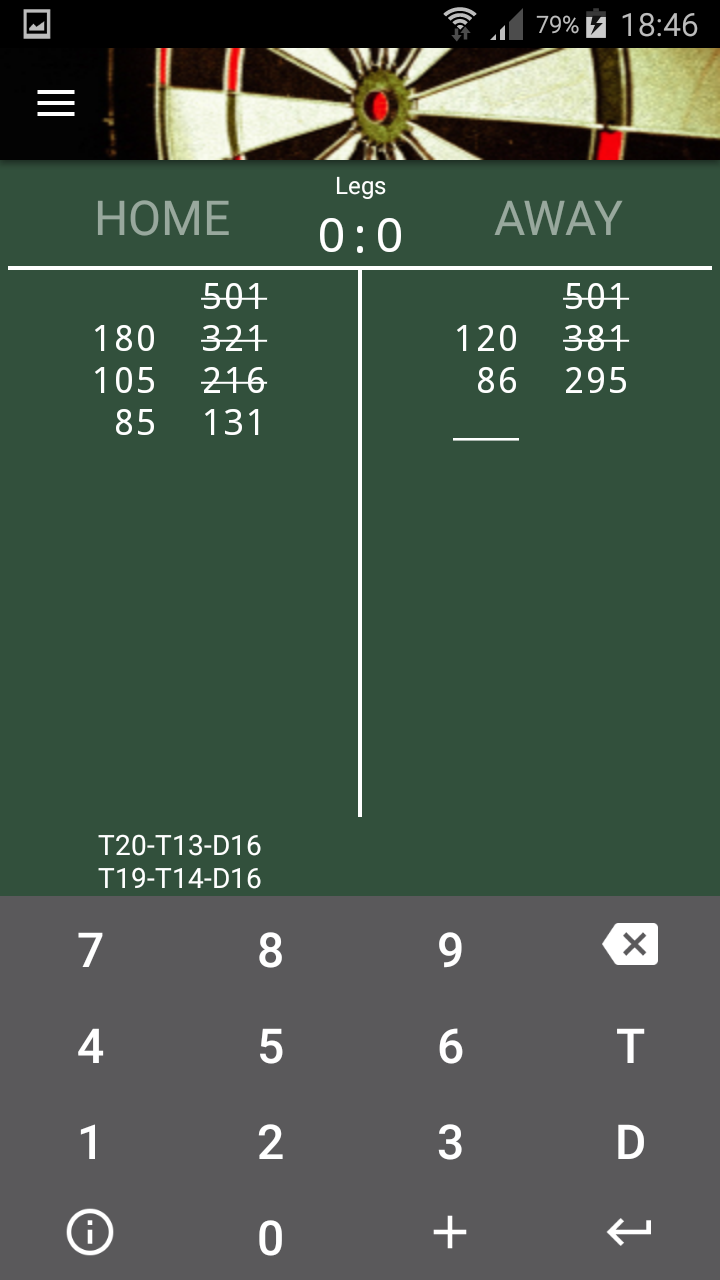This screenshot has width=720, height=1280.
Task: Enter digit 1 on the keypad
Action: 90,1142
